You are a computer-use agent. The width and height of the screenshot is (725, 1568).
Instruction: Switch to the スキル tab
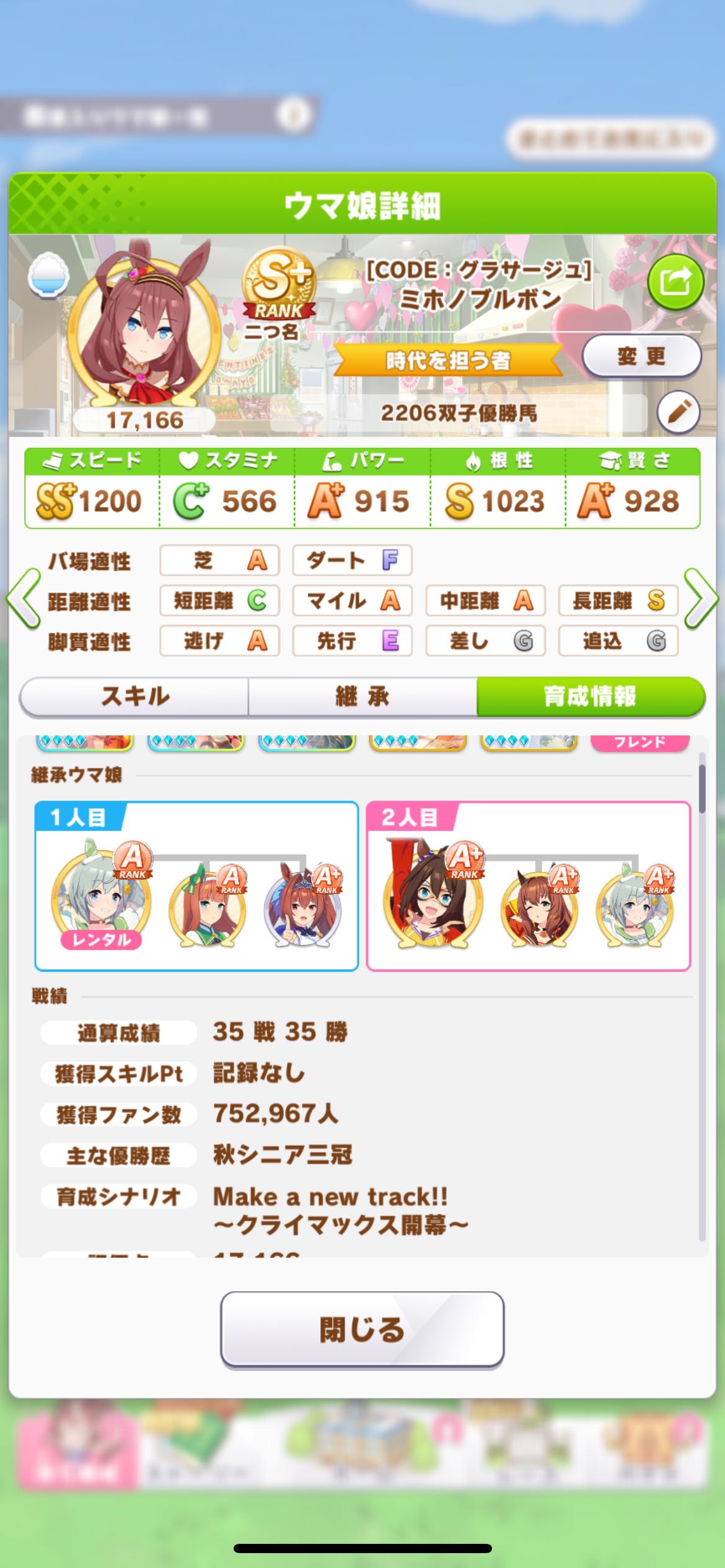(134, 696)
